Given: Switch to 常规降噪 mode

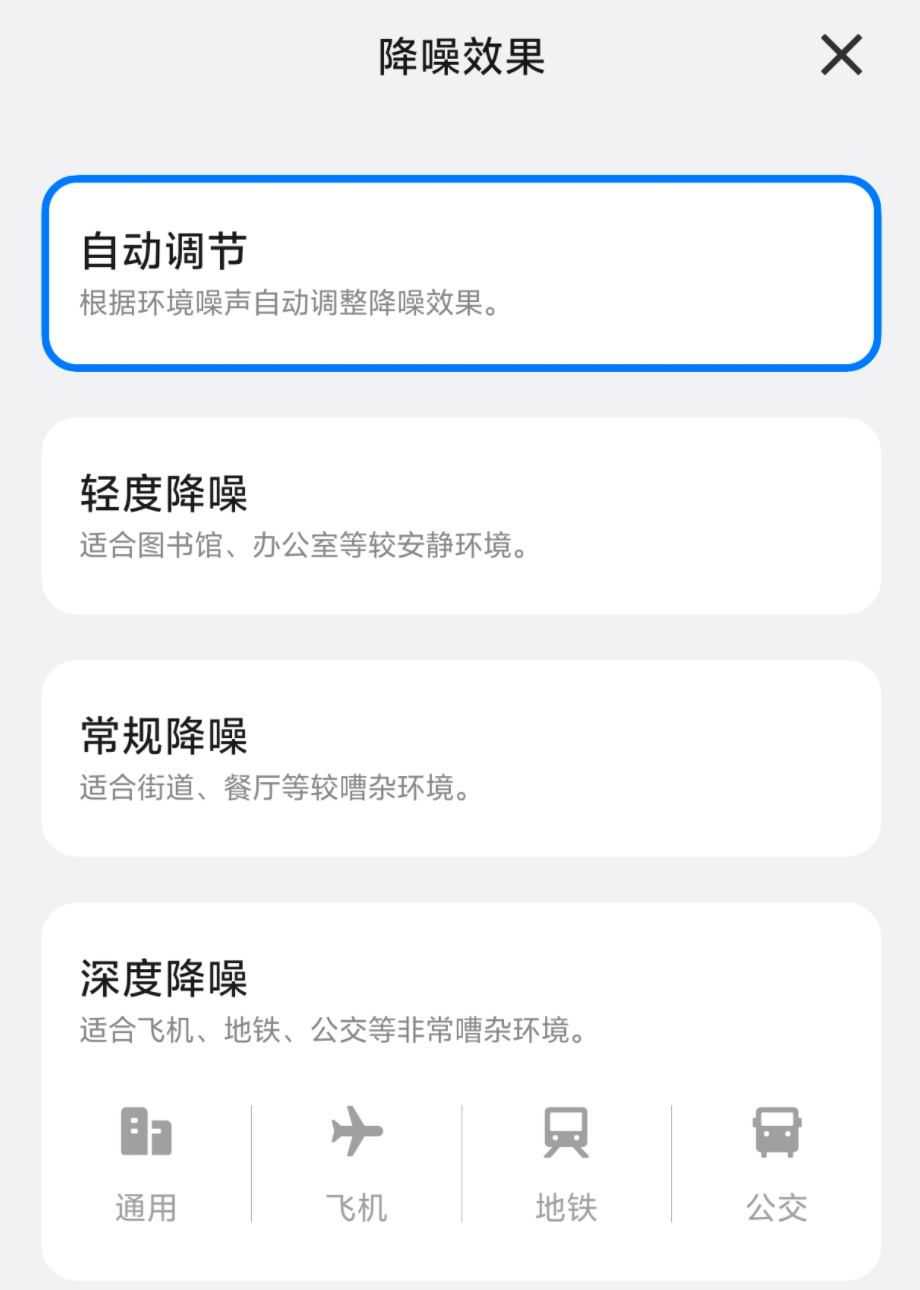Looking at the screenshot, I should click(461, 758).
